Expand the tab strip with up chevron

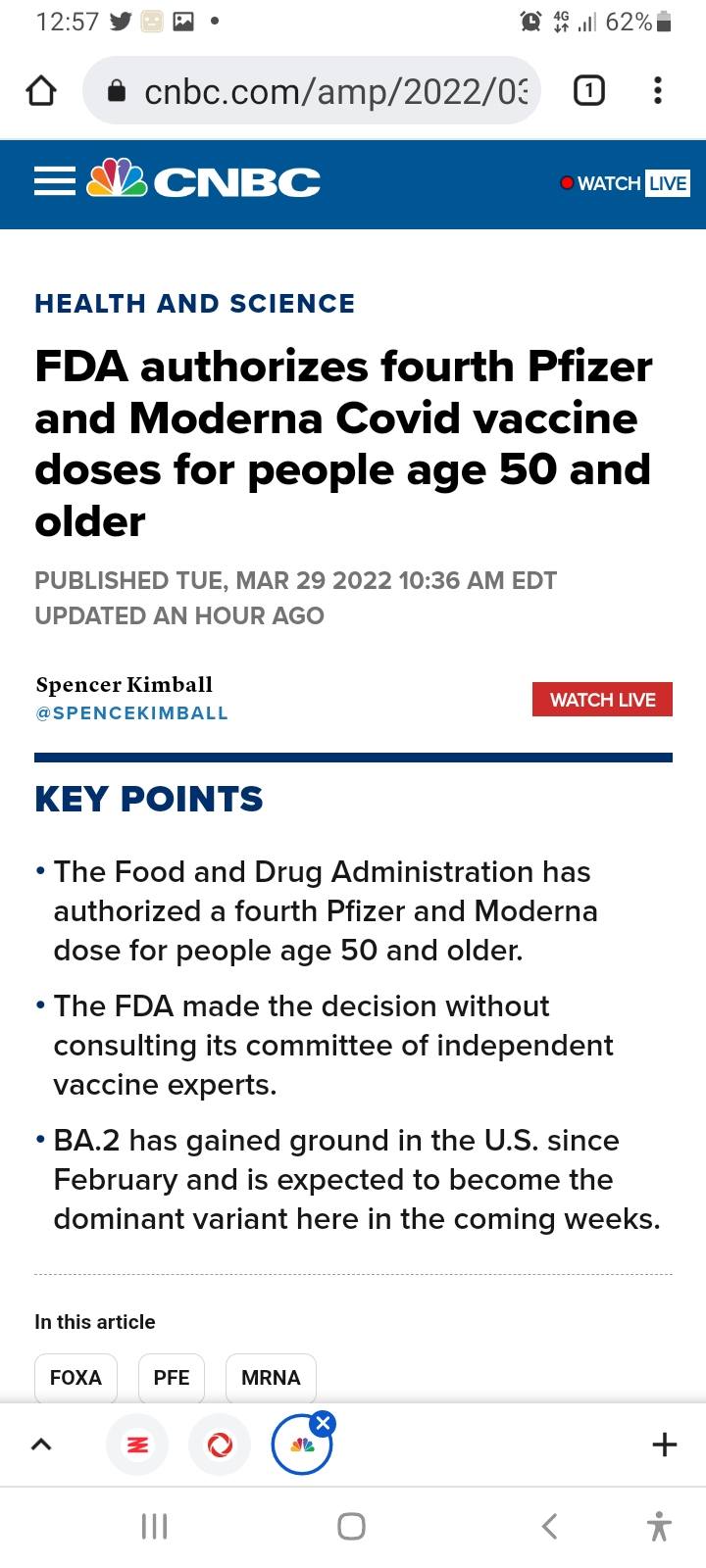pyautogui.click(x=40, y=1445)
